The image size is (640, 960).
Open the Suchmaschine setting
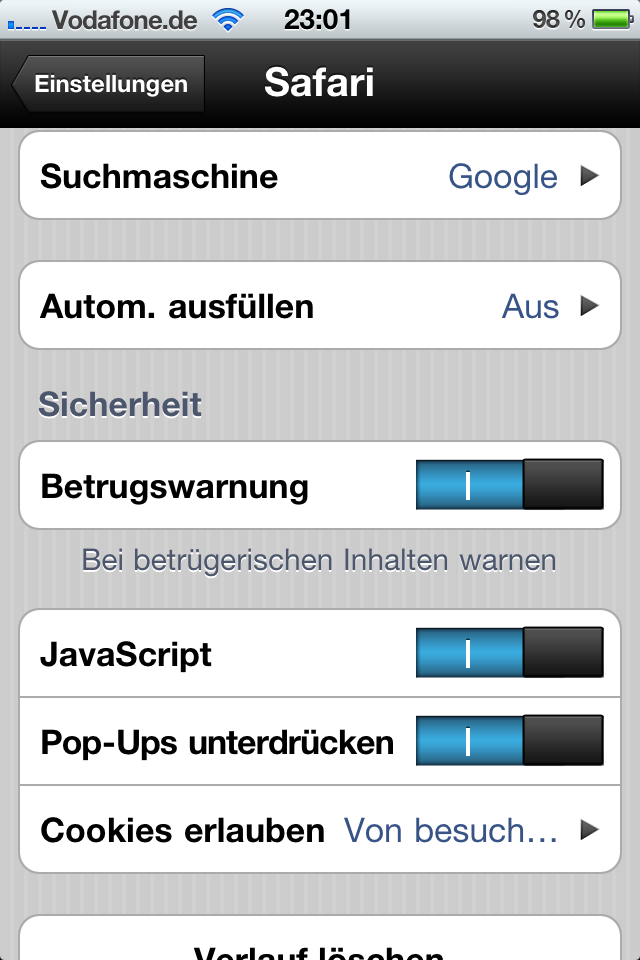click(320, 177)
